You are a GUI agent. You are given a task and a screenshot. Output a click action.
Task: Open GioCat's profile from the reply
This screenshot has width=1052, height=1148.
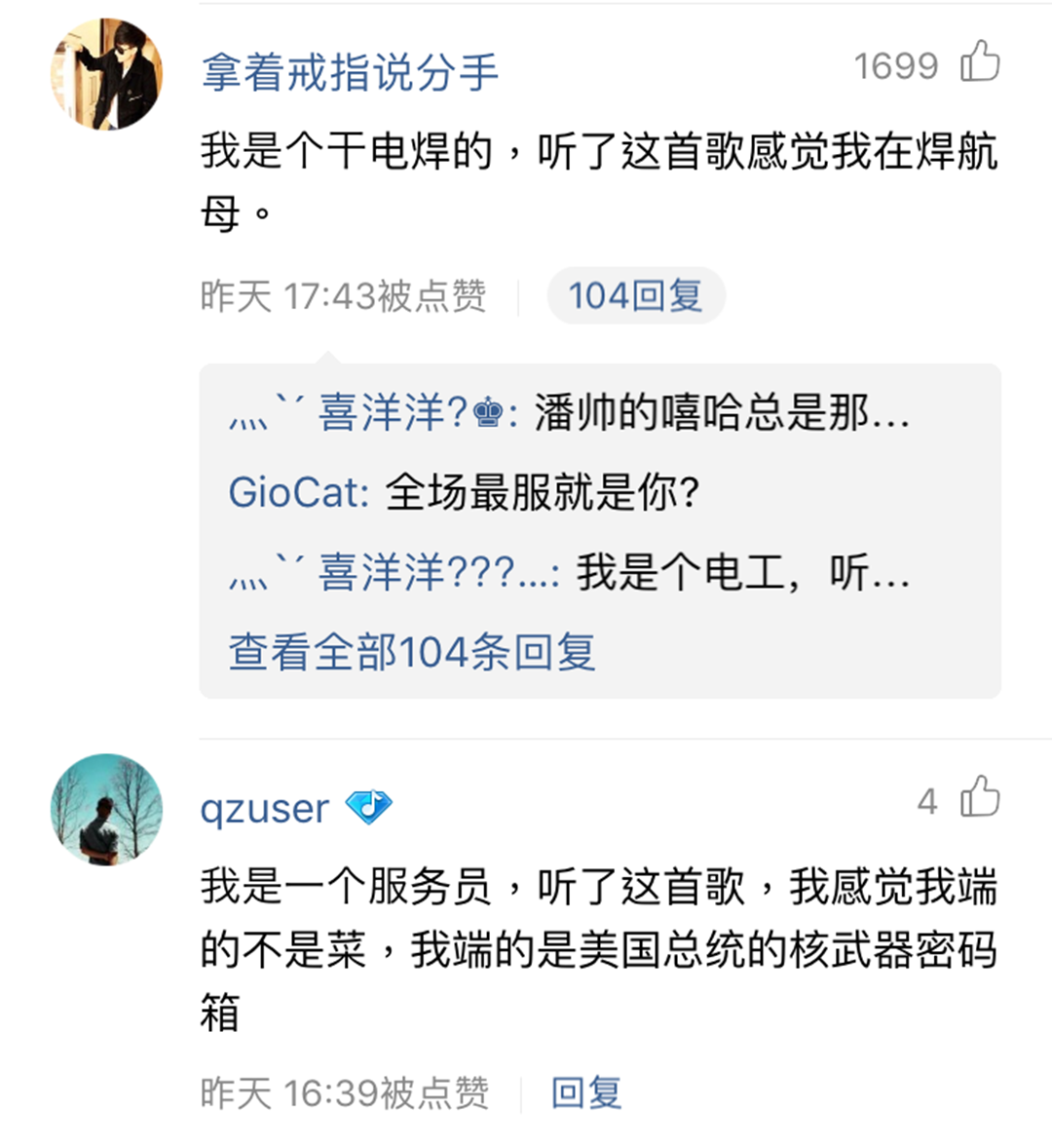point(295,492)
